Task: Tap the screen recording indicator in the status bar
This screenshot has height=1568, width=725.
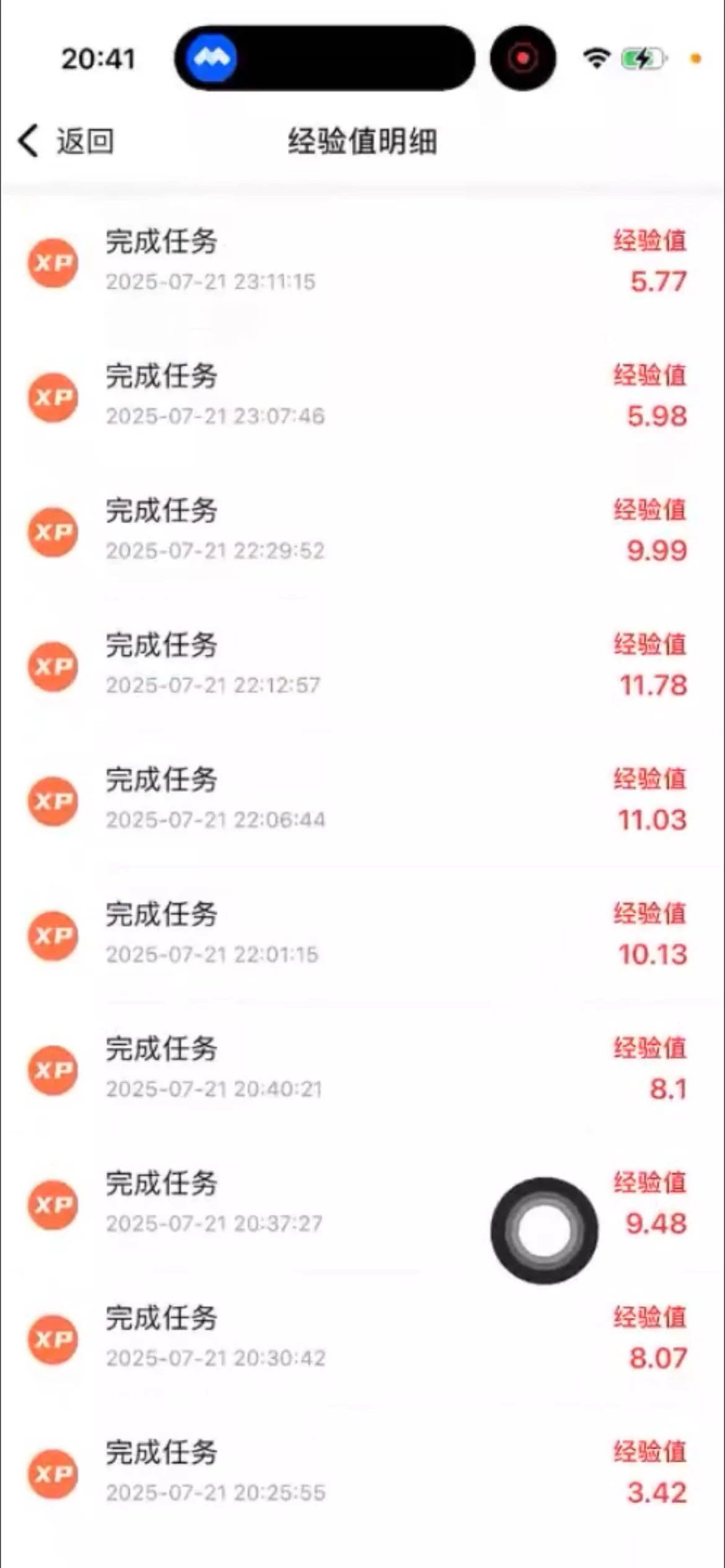Action: coord(524,57)
